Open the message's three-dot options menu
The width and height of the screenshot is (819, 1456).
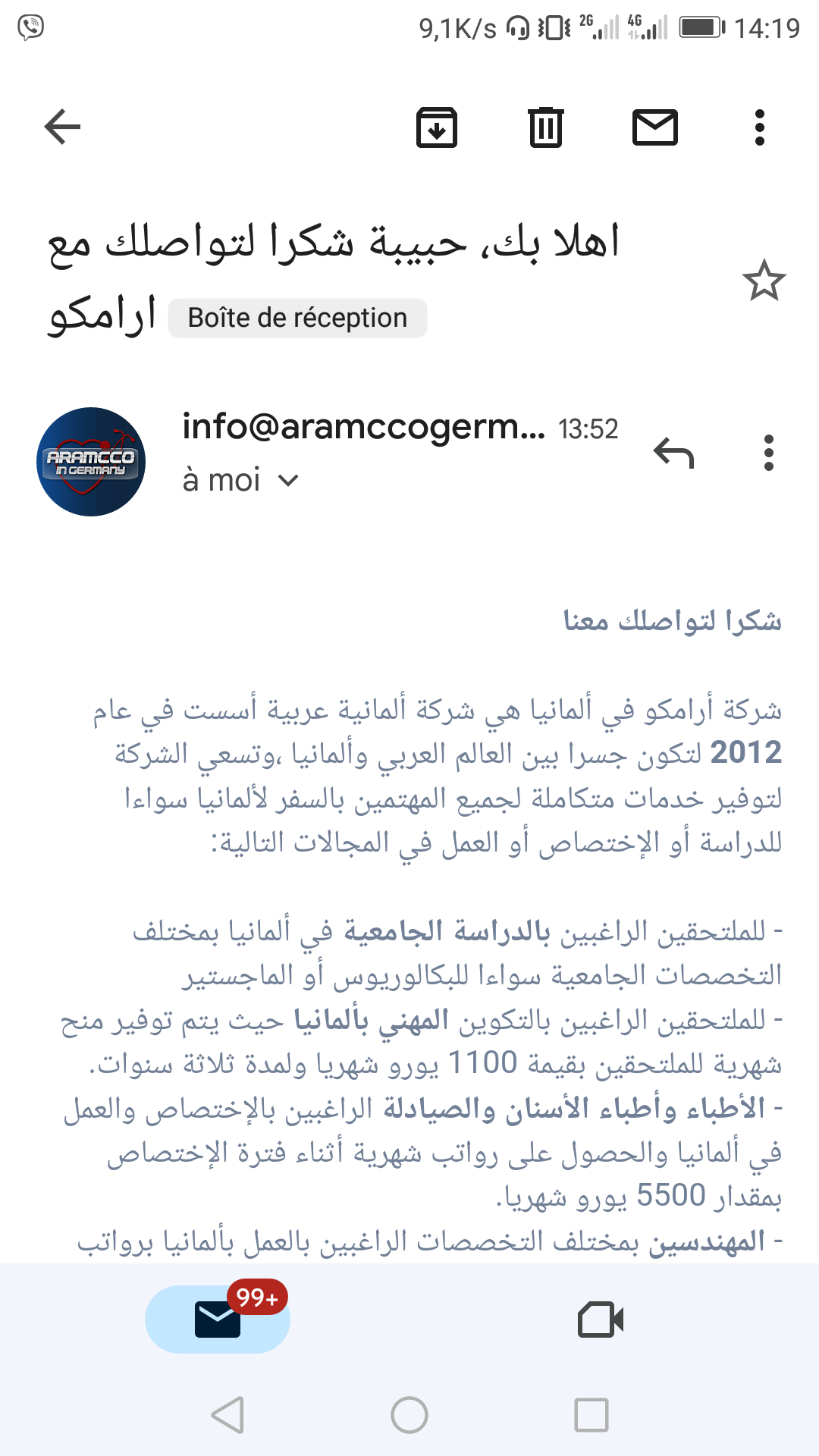(x=769, y=453)
